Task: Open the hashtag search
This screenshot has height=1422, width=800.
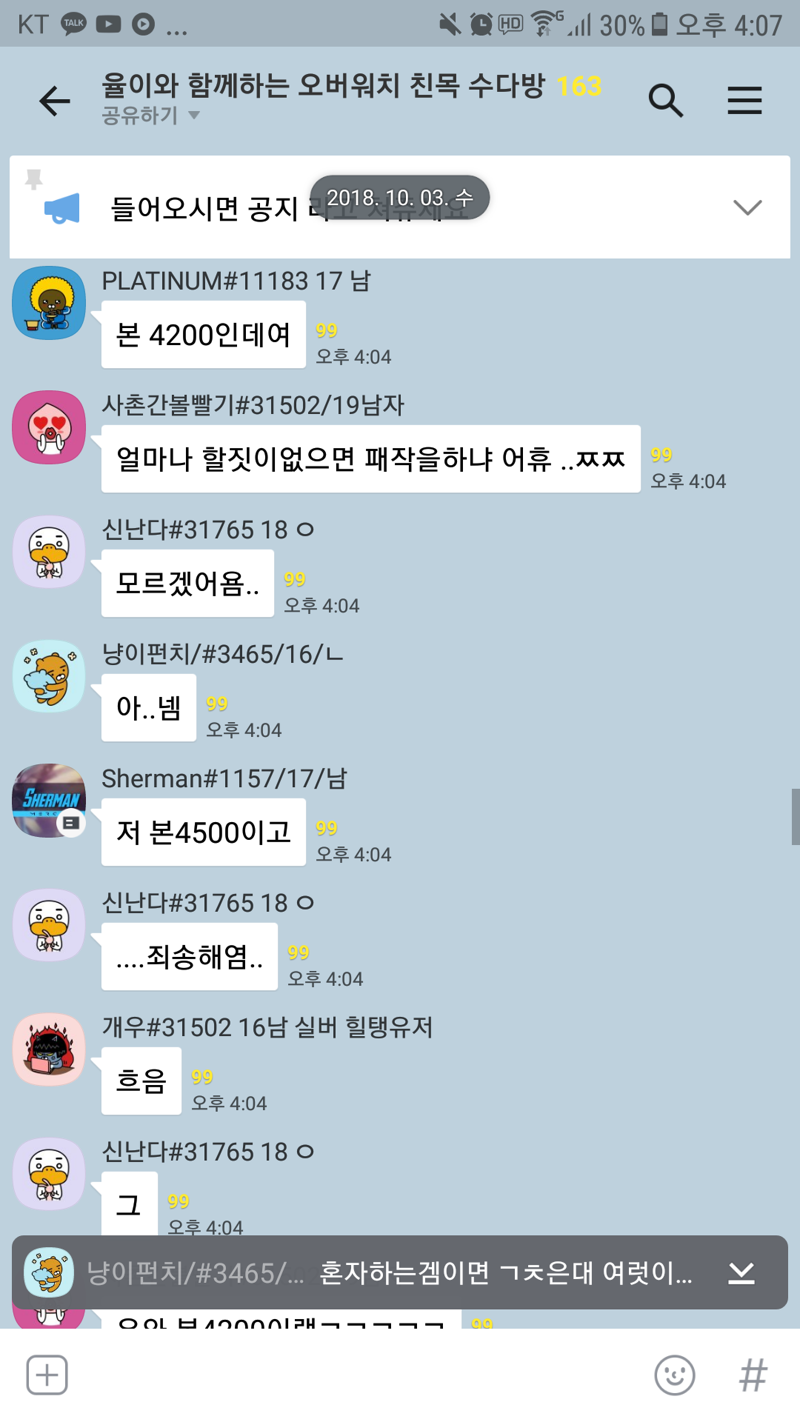Action: pos(753,1375)
